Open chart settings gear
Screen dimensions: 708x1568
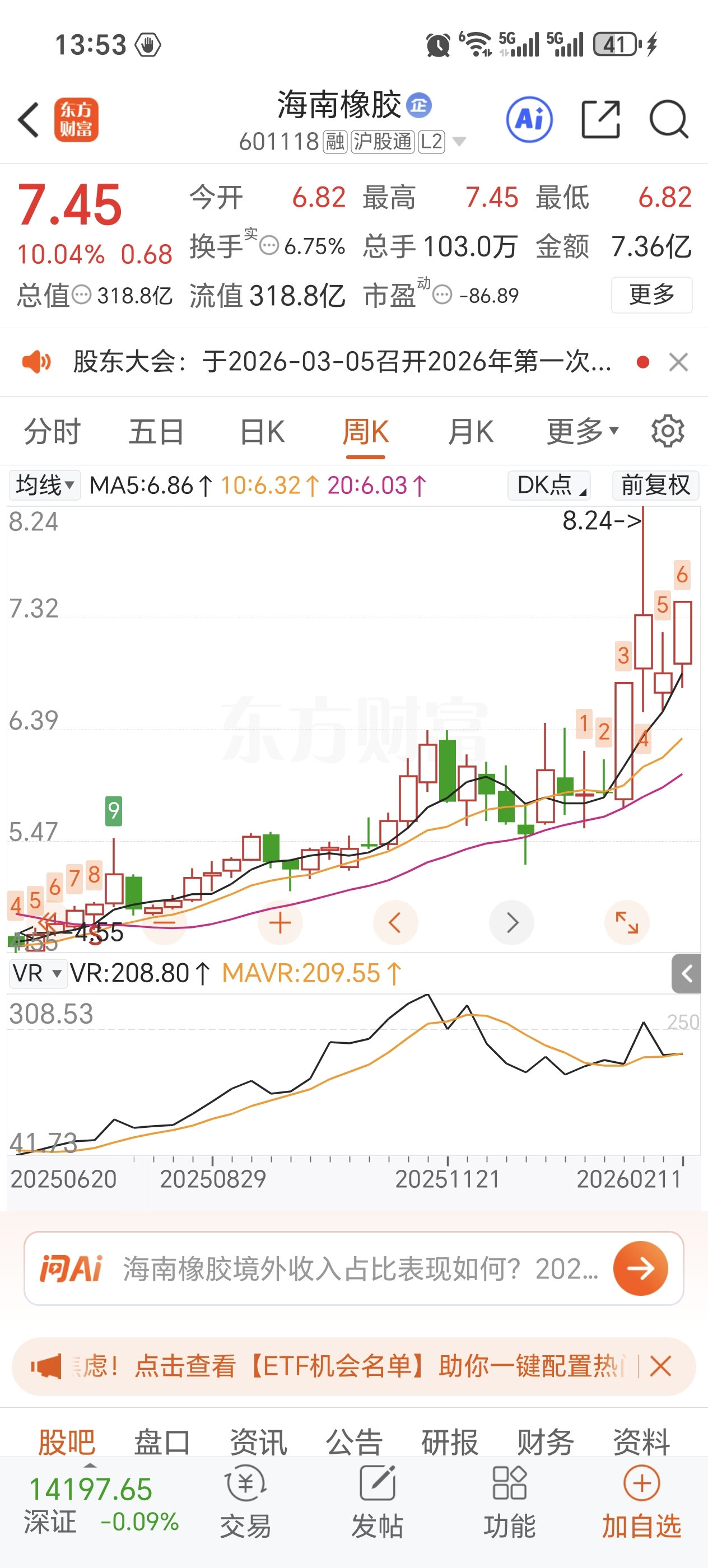click(x=668, y=432)
